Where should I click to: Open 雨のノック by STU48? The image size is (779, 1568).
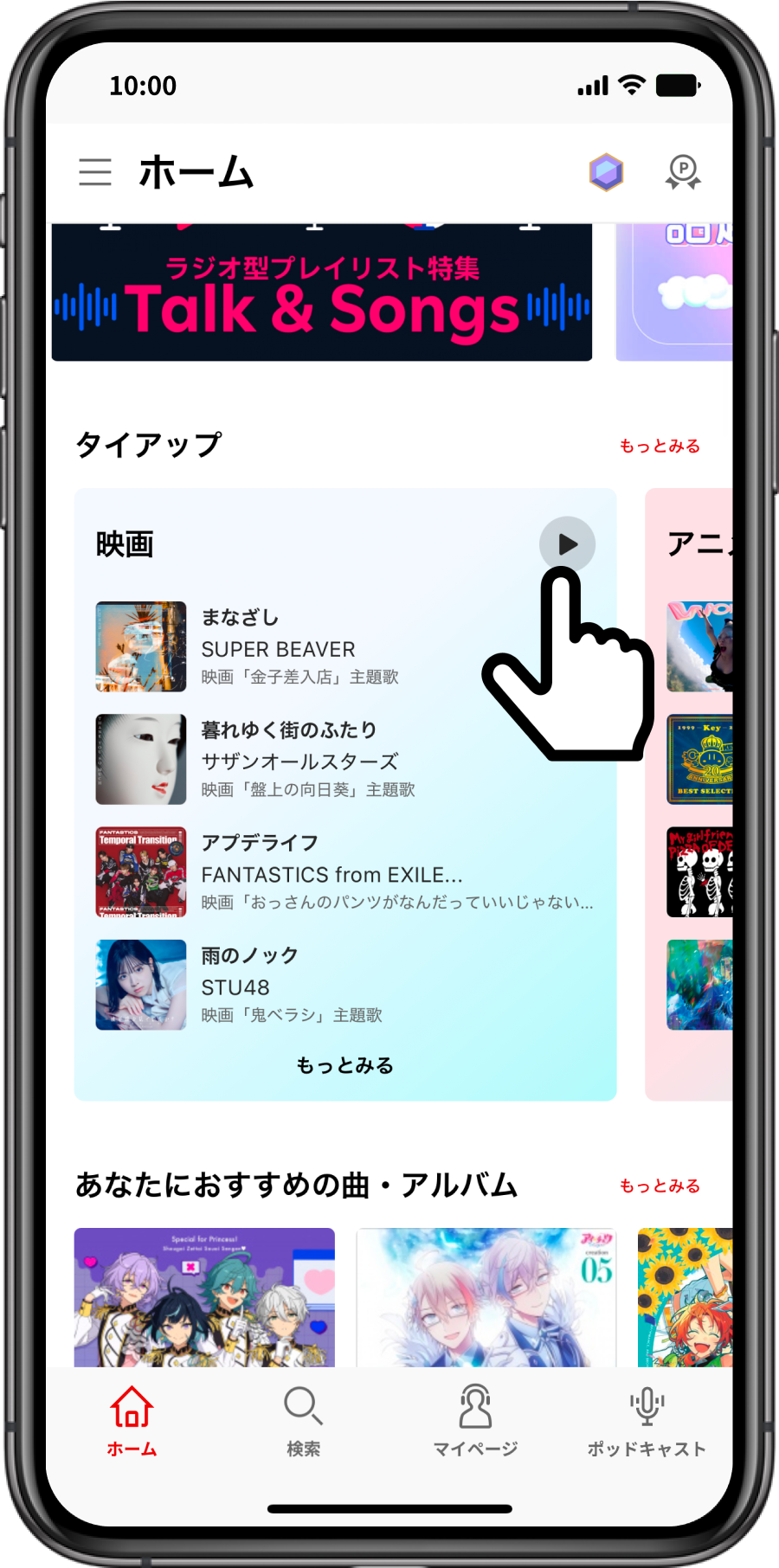click(x=294, y=985)
